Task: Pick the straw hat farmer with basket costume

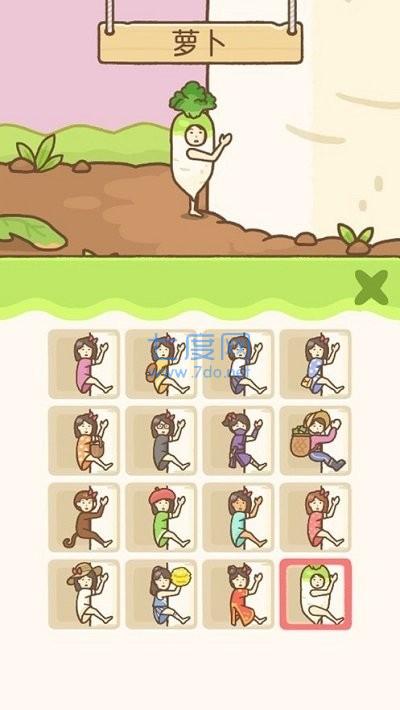Action: pyautogui.click(x=315, y=441)
